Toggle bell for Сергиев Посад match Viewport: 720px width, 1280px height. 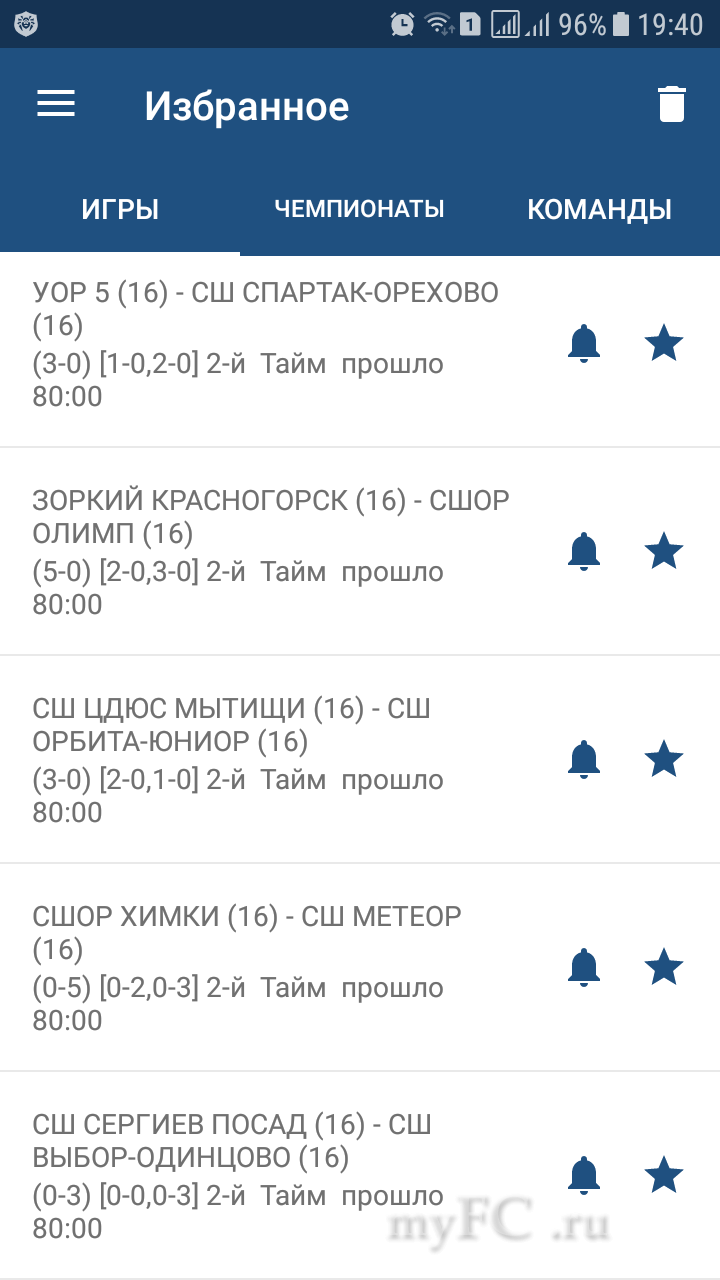[584, 1175]
